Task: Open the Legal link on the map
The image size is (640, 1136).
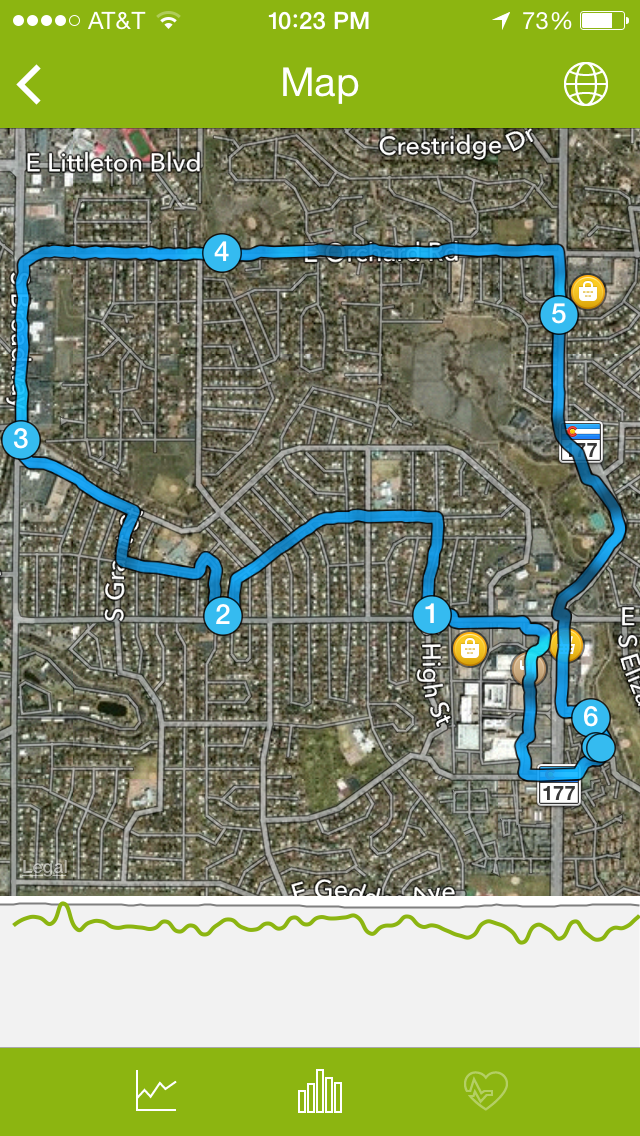Action: click(x=42, y=868)
